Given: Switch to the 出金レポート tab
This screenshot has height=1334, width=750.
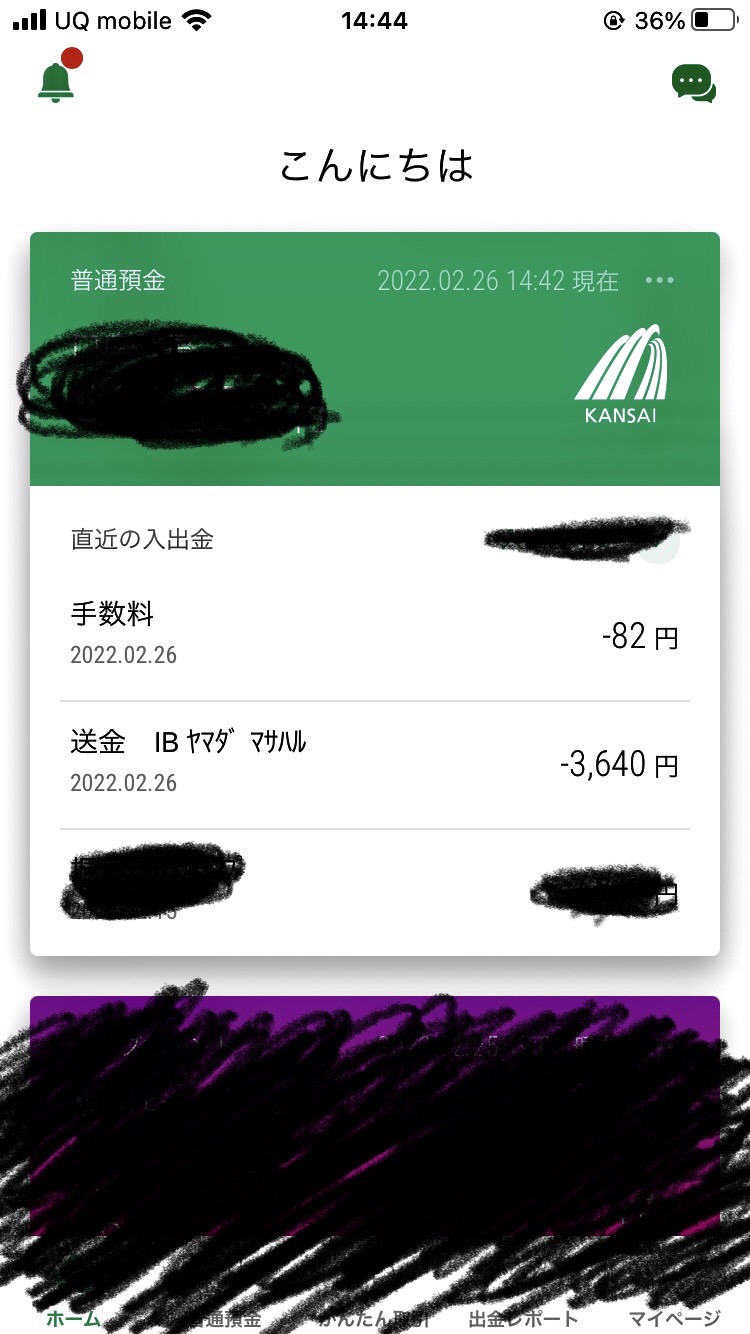Looking at the screenshot, I should (x=524, y=1318).
